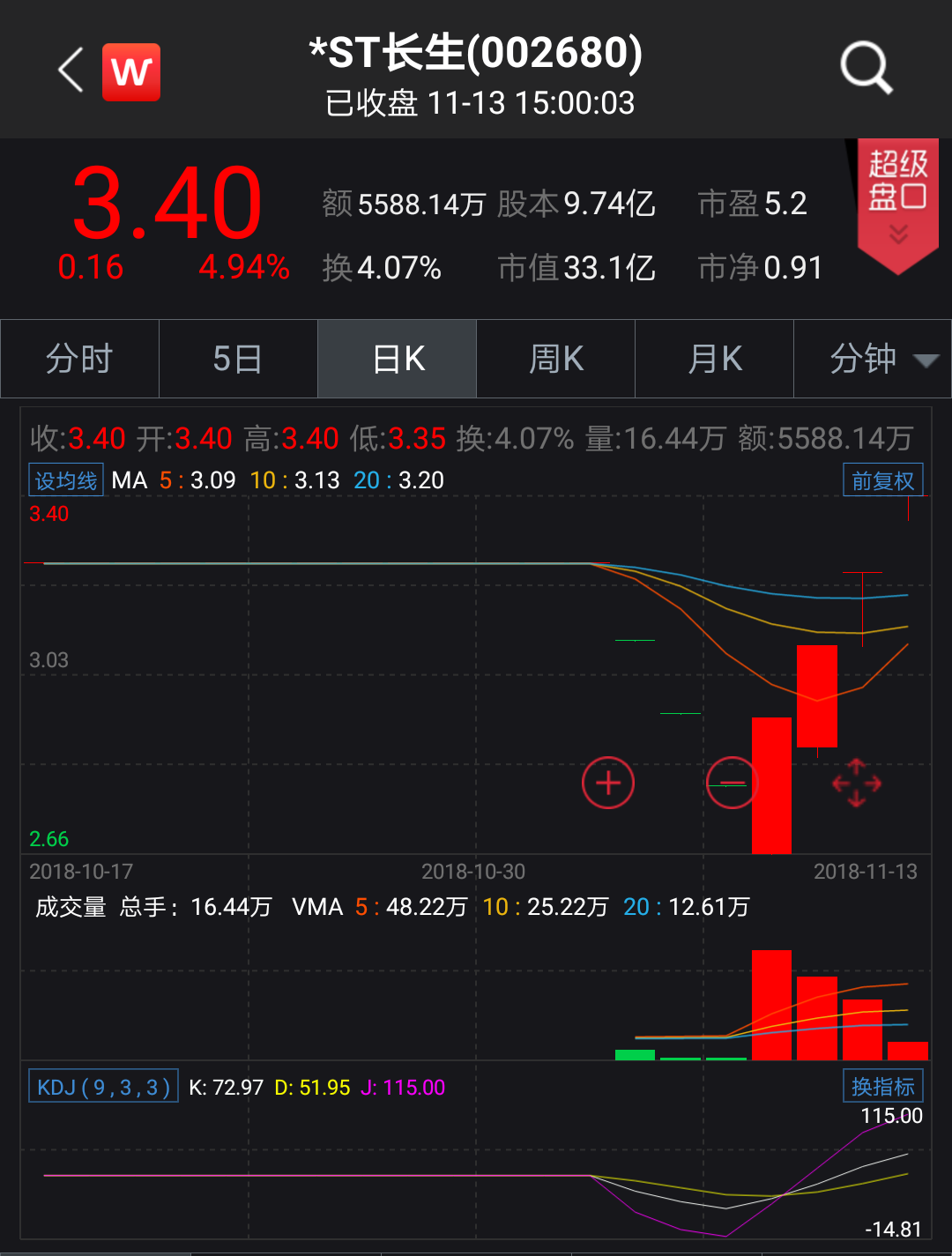Switch to the 分时 chart tab
Image resolution: width=952 pixels, height=1256 pixels.
(x=79, y=359)
